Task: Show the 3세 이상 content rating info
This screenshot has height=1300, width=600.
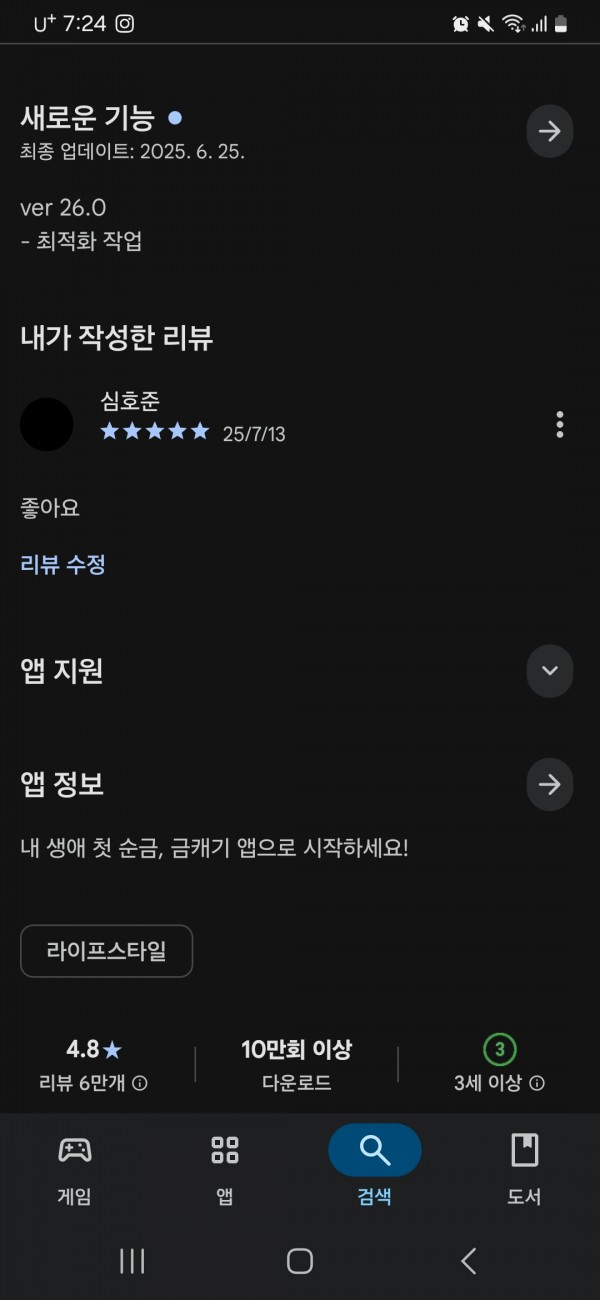Action: point(499,1065)
